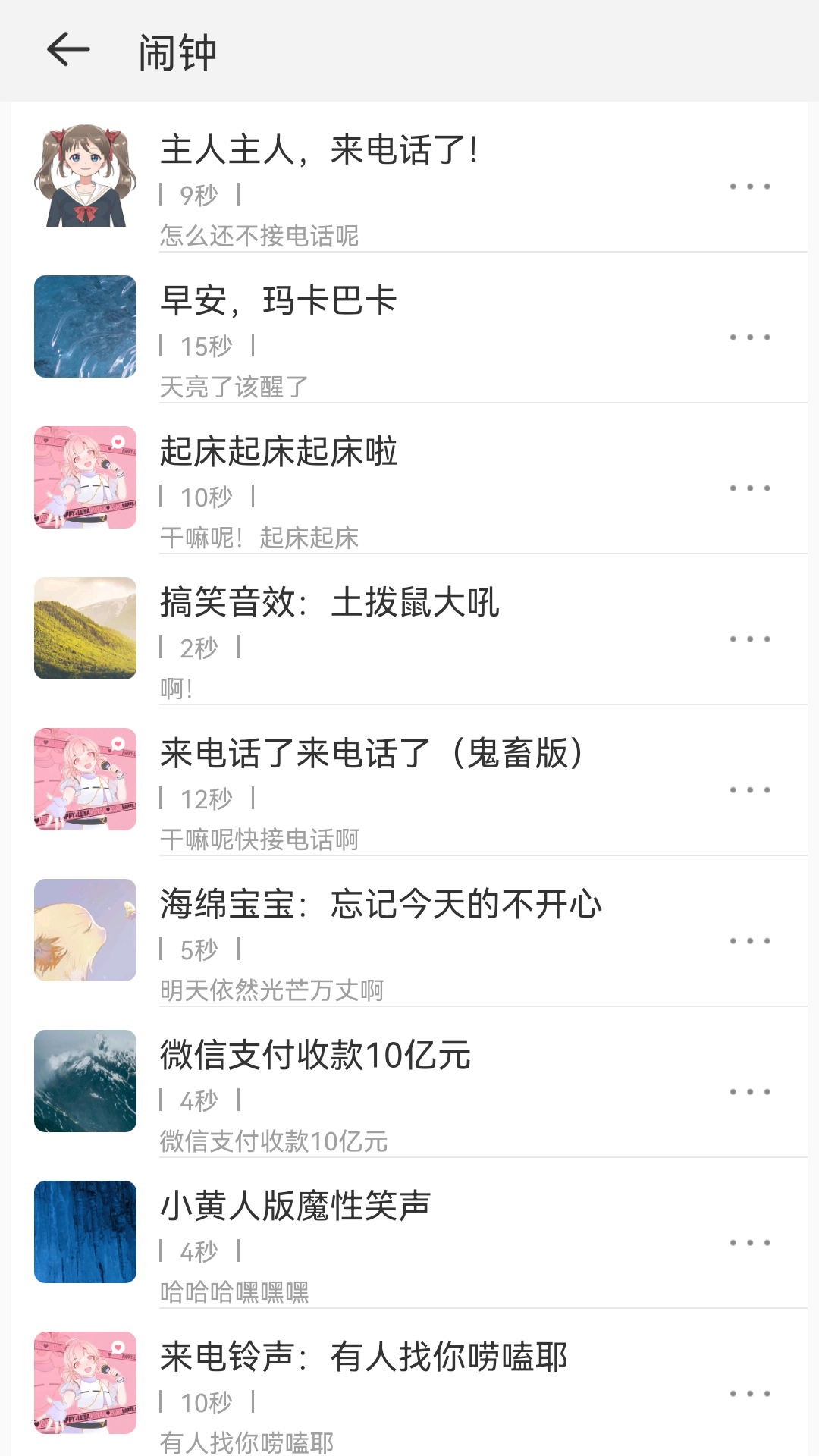Screen dimensions: 819x1456
Task: Open more options for 起床起床起床啦
Action: tap(749, 488)
